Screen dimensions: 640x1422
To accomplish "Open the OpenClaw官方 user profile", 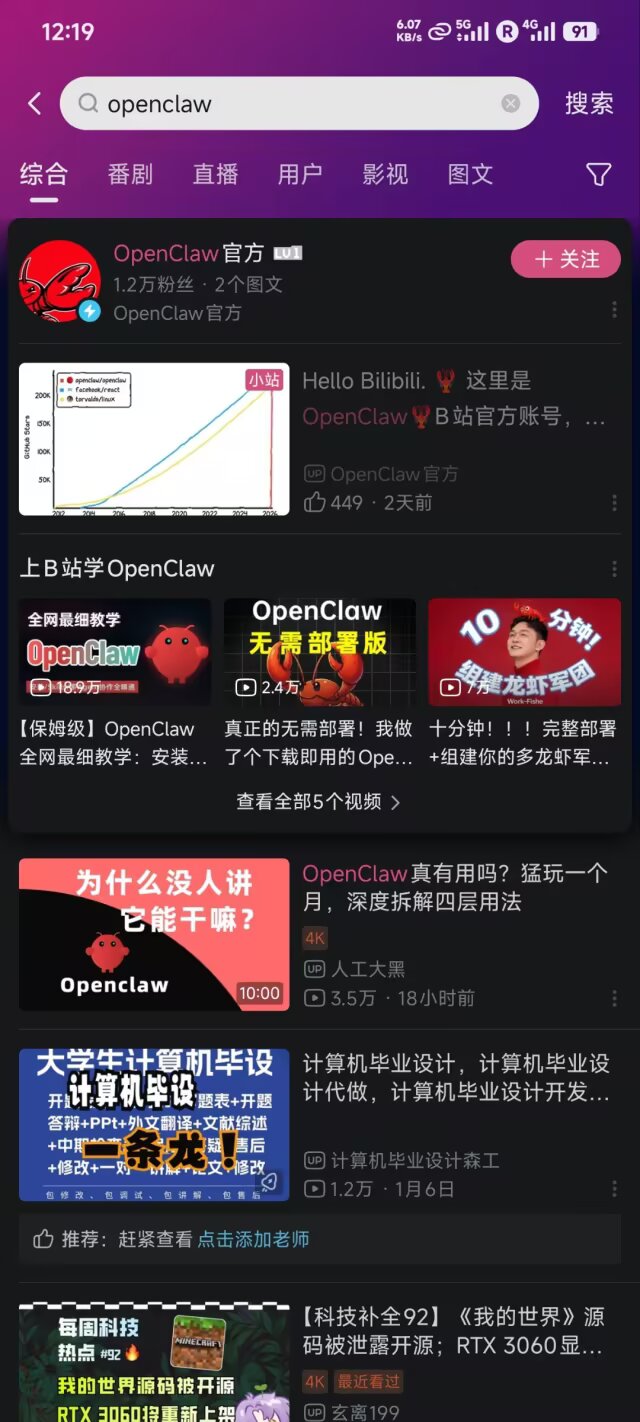I will [190, 254].
